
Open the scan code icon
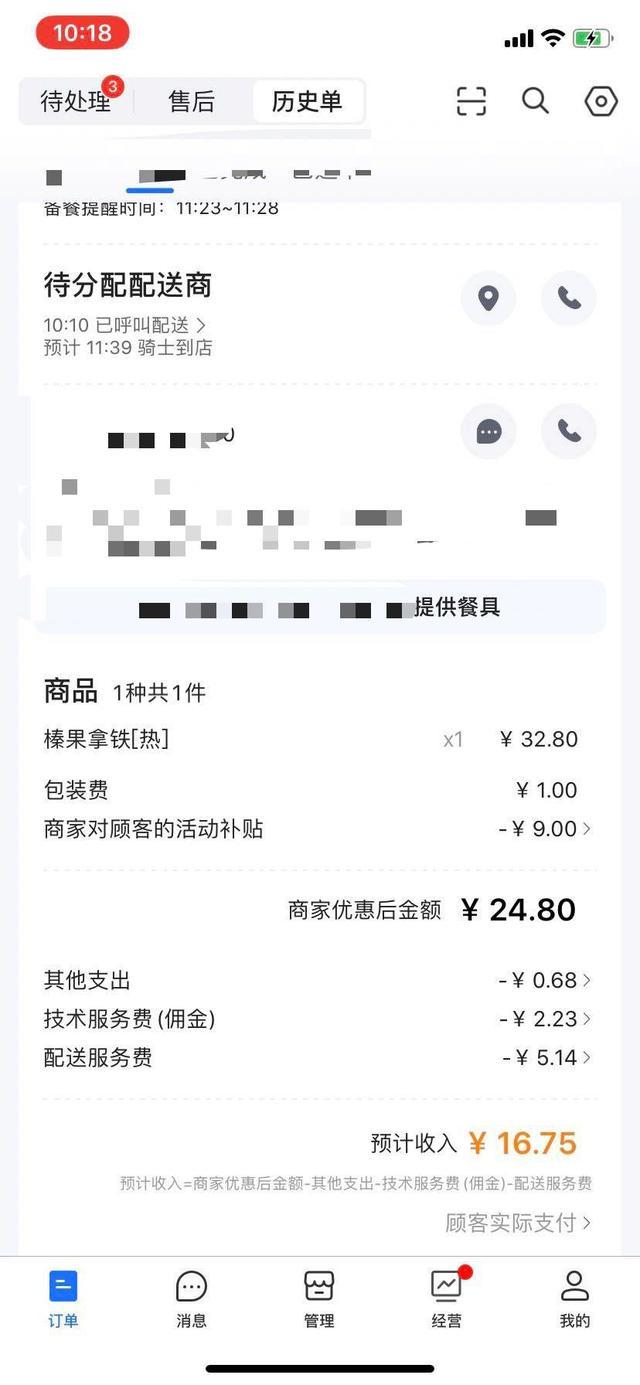click(x=471, y=101)
